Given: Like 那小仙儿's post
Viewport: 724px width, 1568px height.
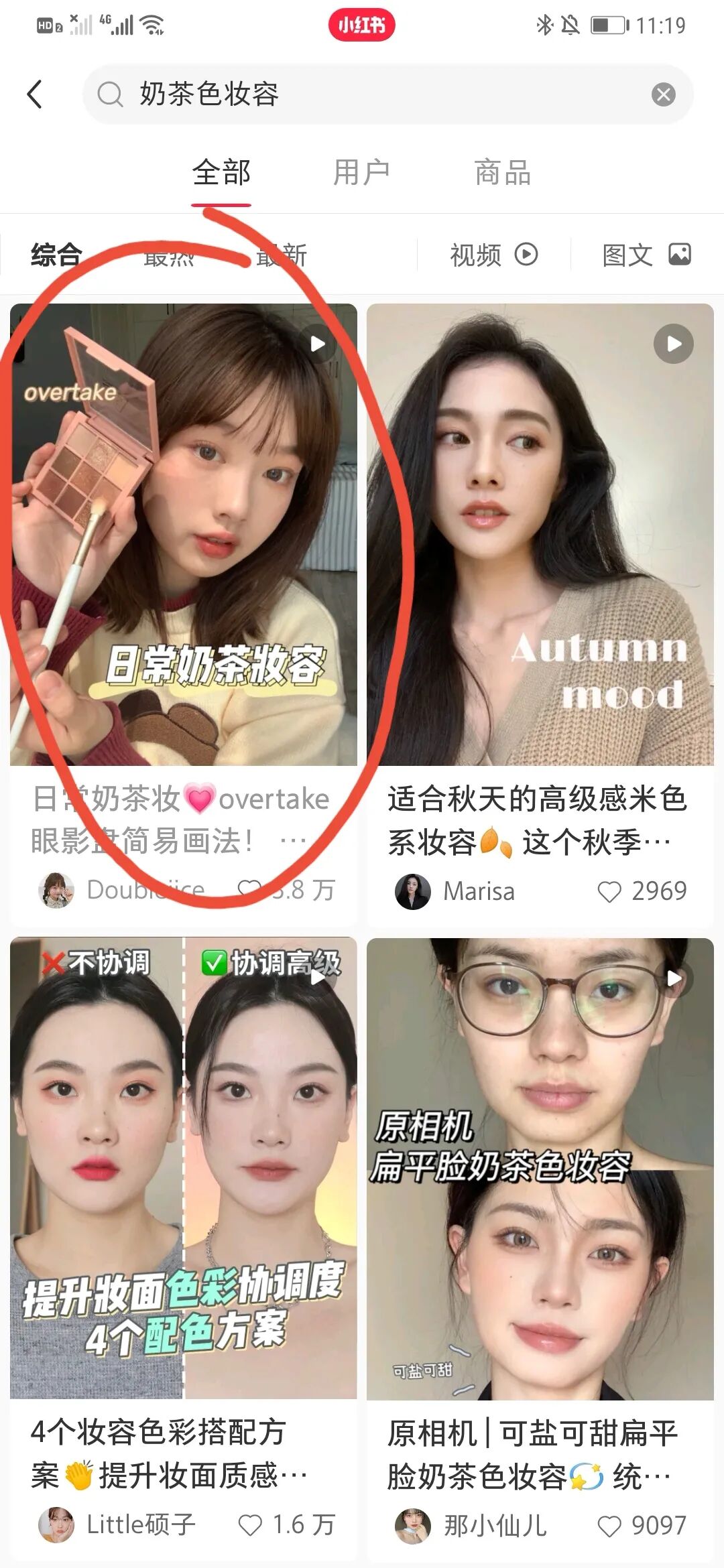Looking at the screenshot, I should point(609,1526).
